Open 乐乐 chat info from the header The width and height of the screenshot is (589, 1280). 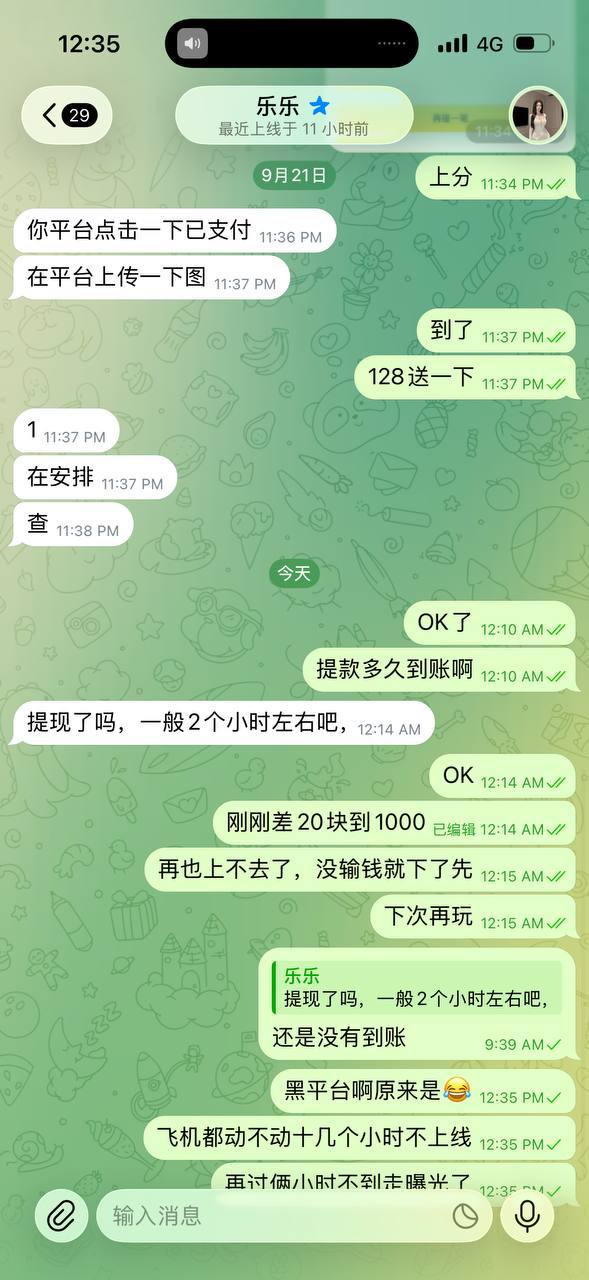pyautogui.click(x=294, y=115)
